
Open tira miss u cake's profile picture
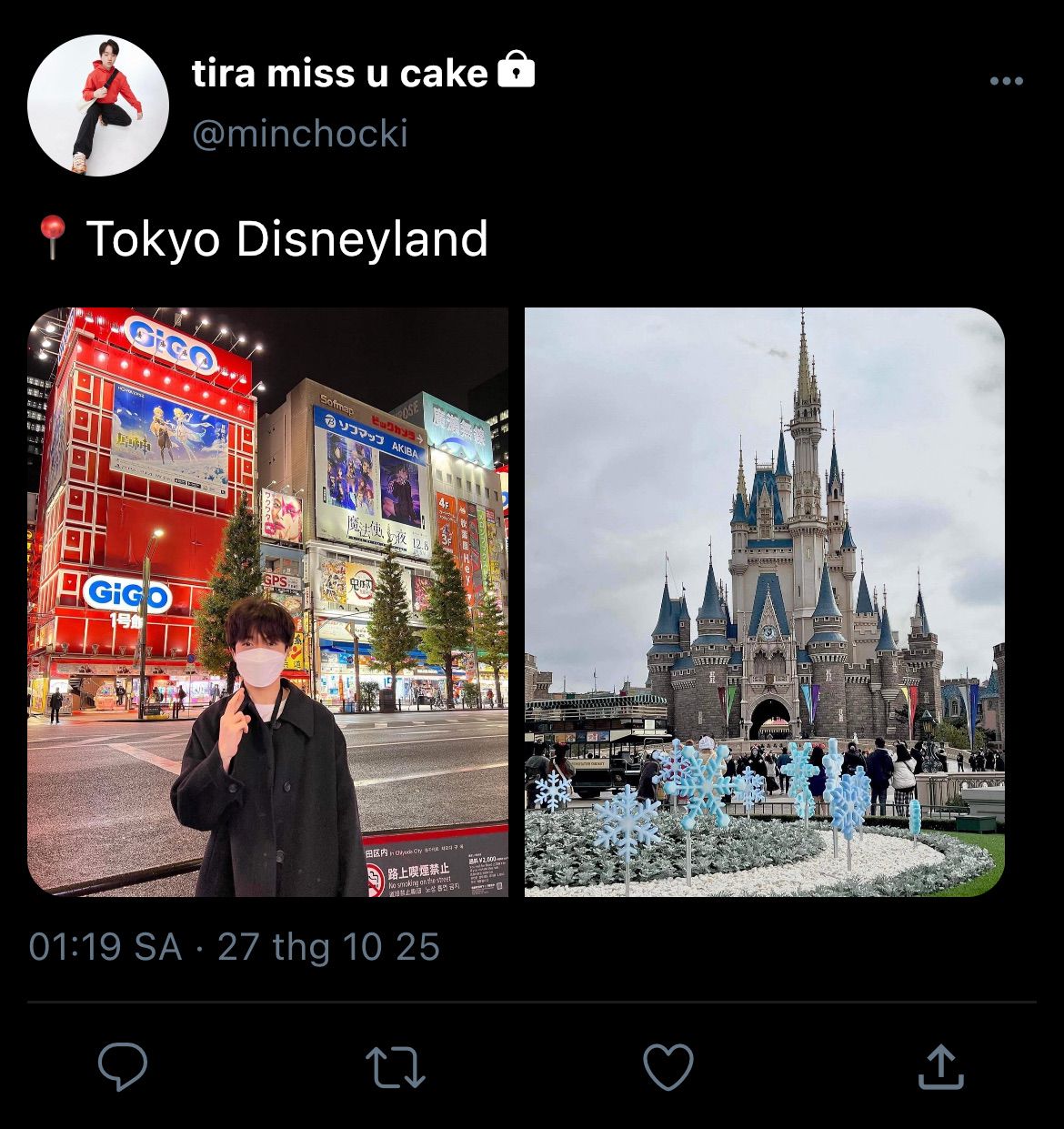point(98,106)
